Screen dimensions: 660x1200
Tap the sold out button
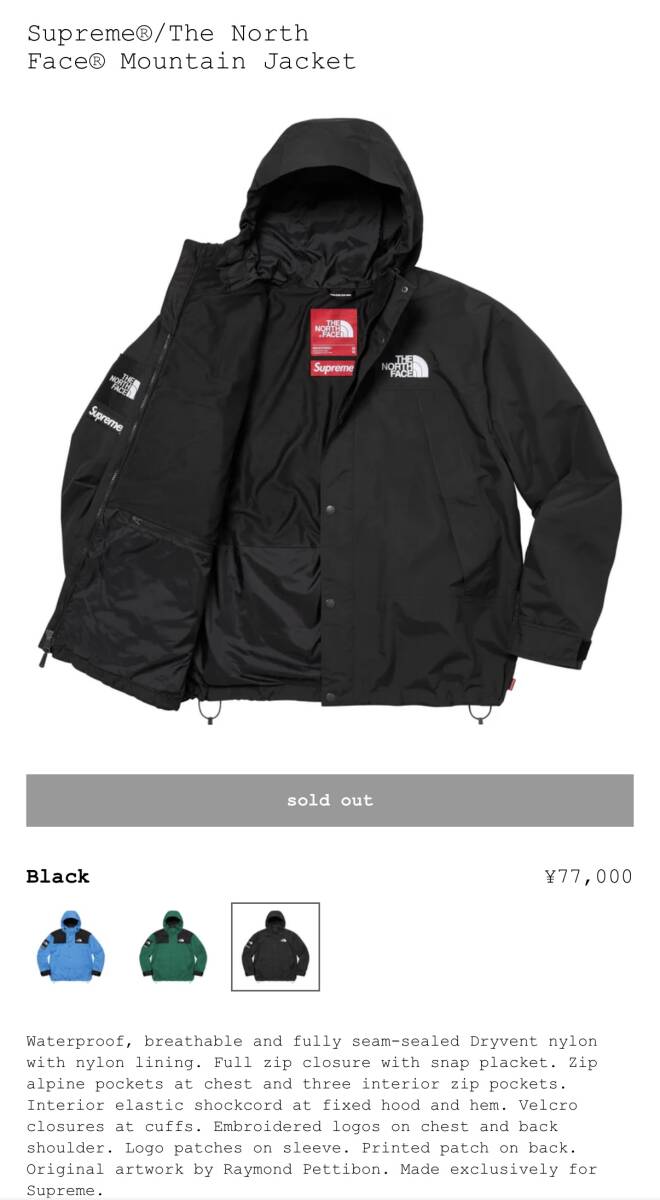tap(330, 800)
